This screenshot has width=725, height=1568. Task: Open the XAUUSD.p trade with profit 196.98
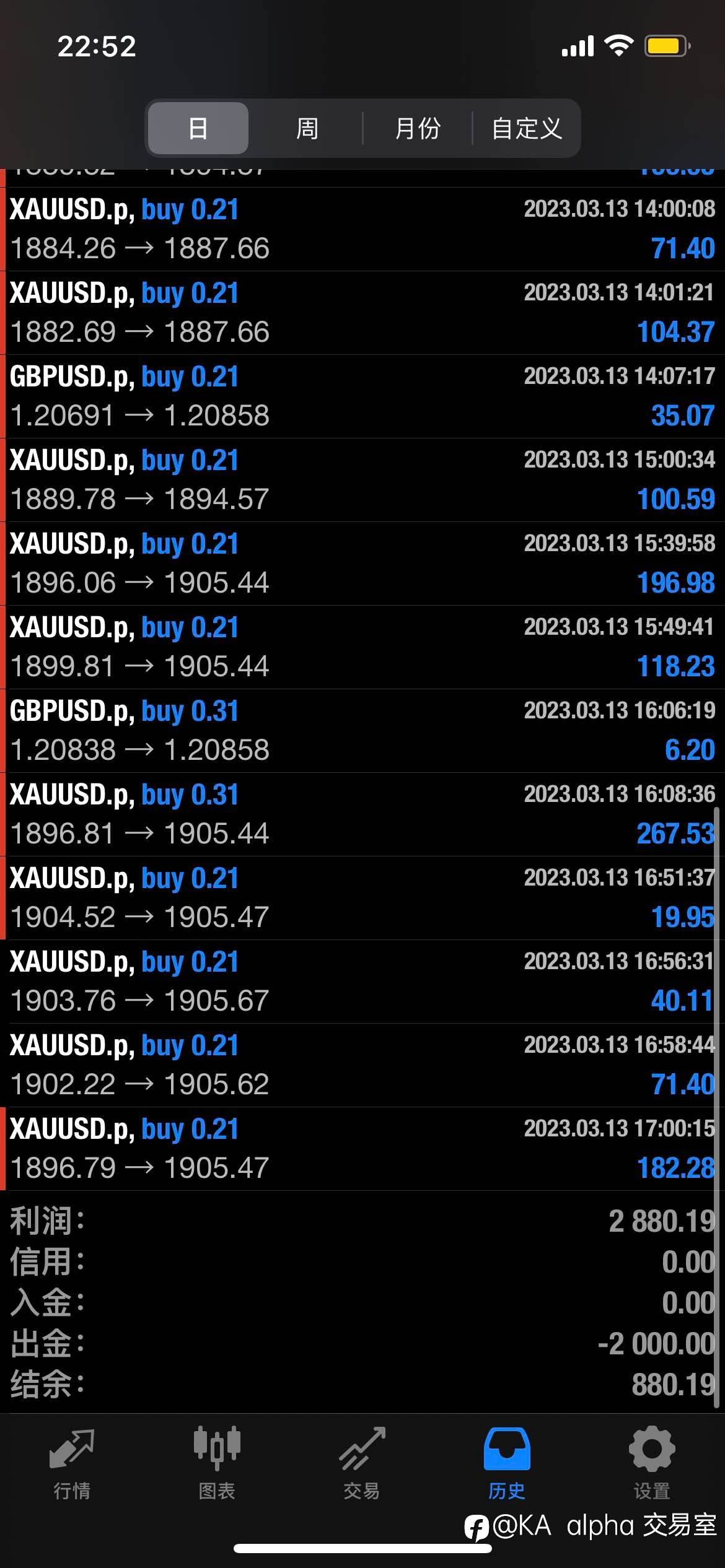tap(362, 564)
